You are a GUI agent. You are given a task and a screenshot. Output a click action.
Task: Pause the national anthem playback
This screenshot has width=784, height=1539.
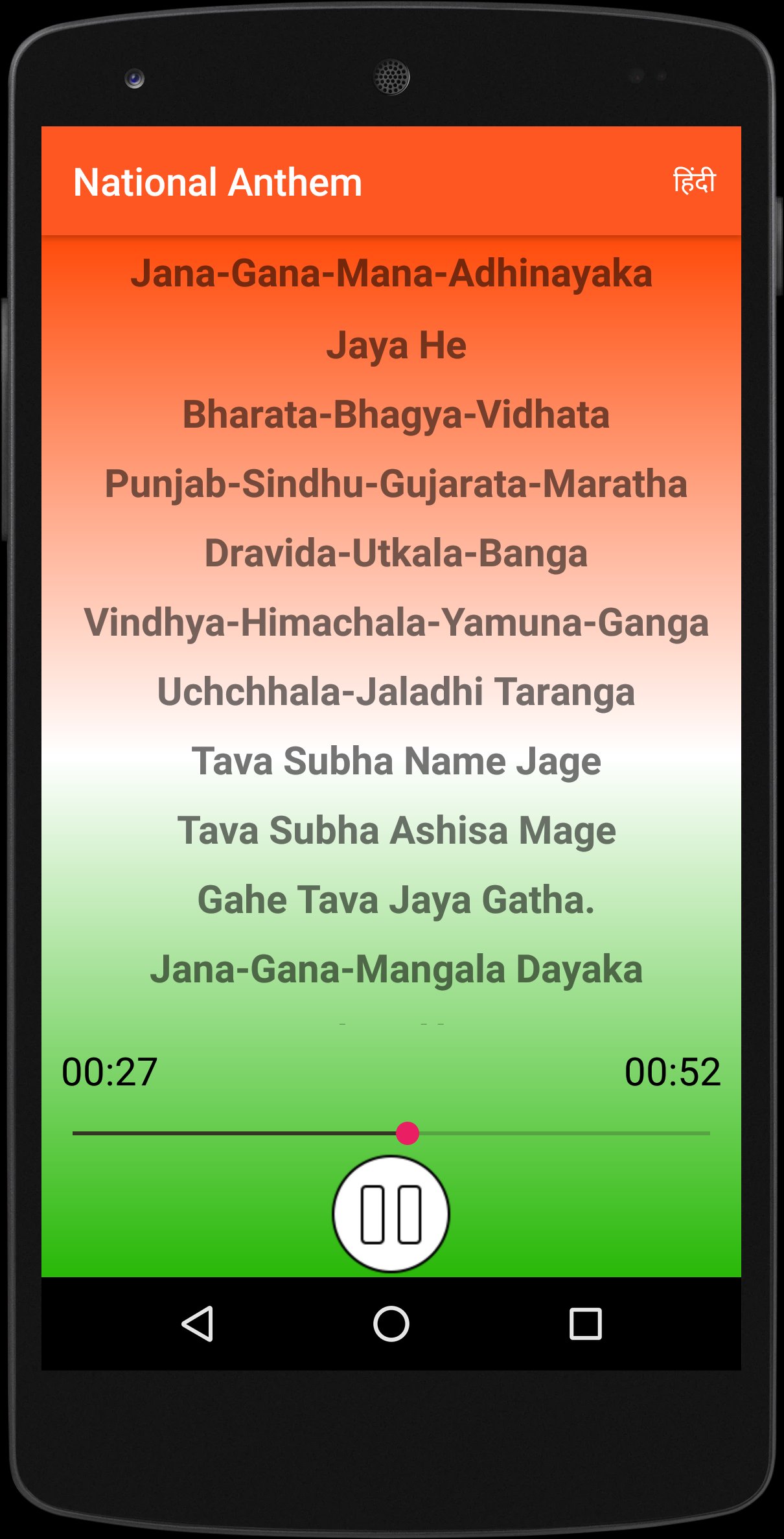tap(391, 1214)
